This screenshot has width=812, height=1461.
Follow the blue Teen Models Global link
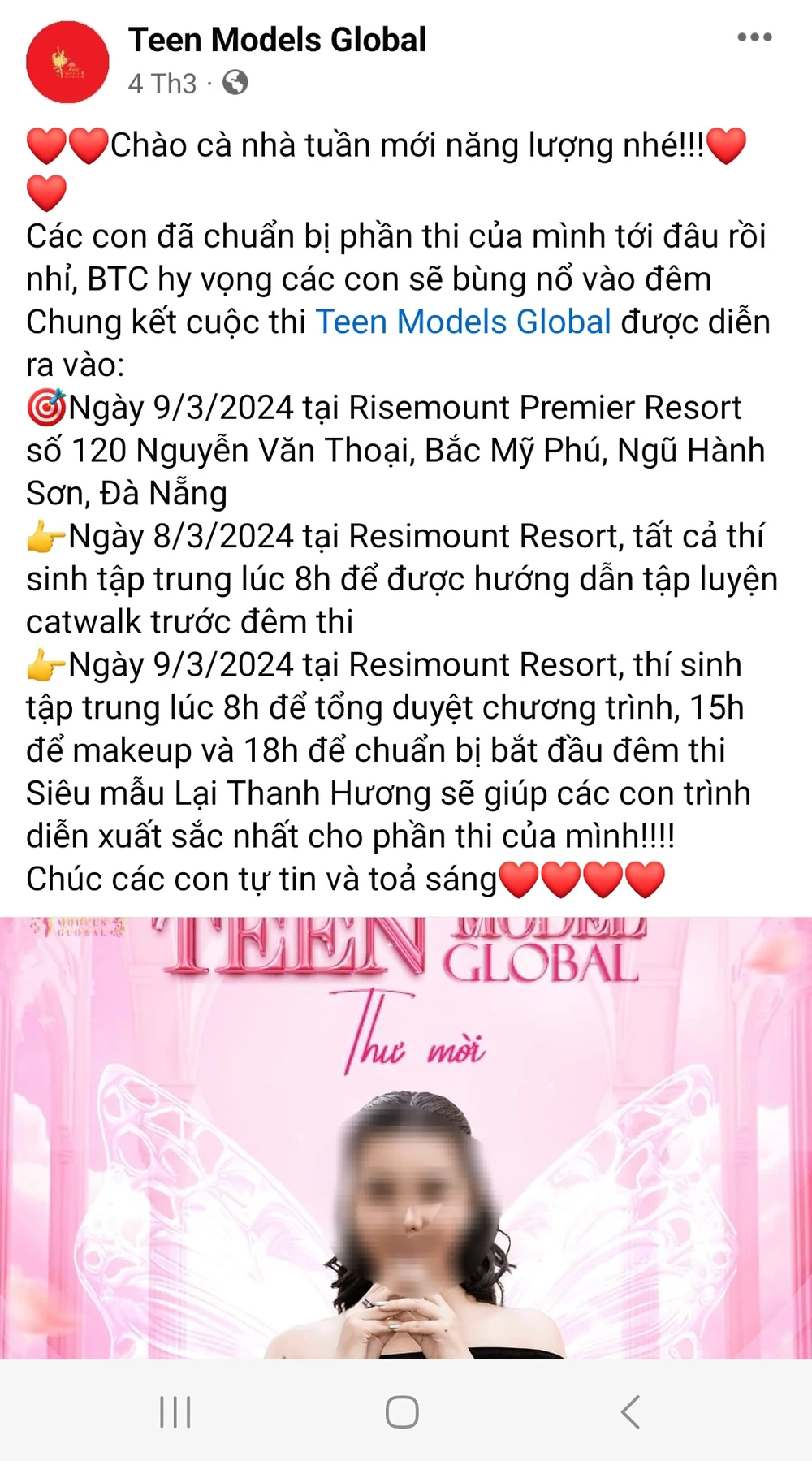(x=463, y=322)
